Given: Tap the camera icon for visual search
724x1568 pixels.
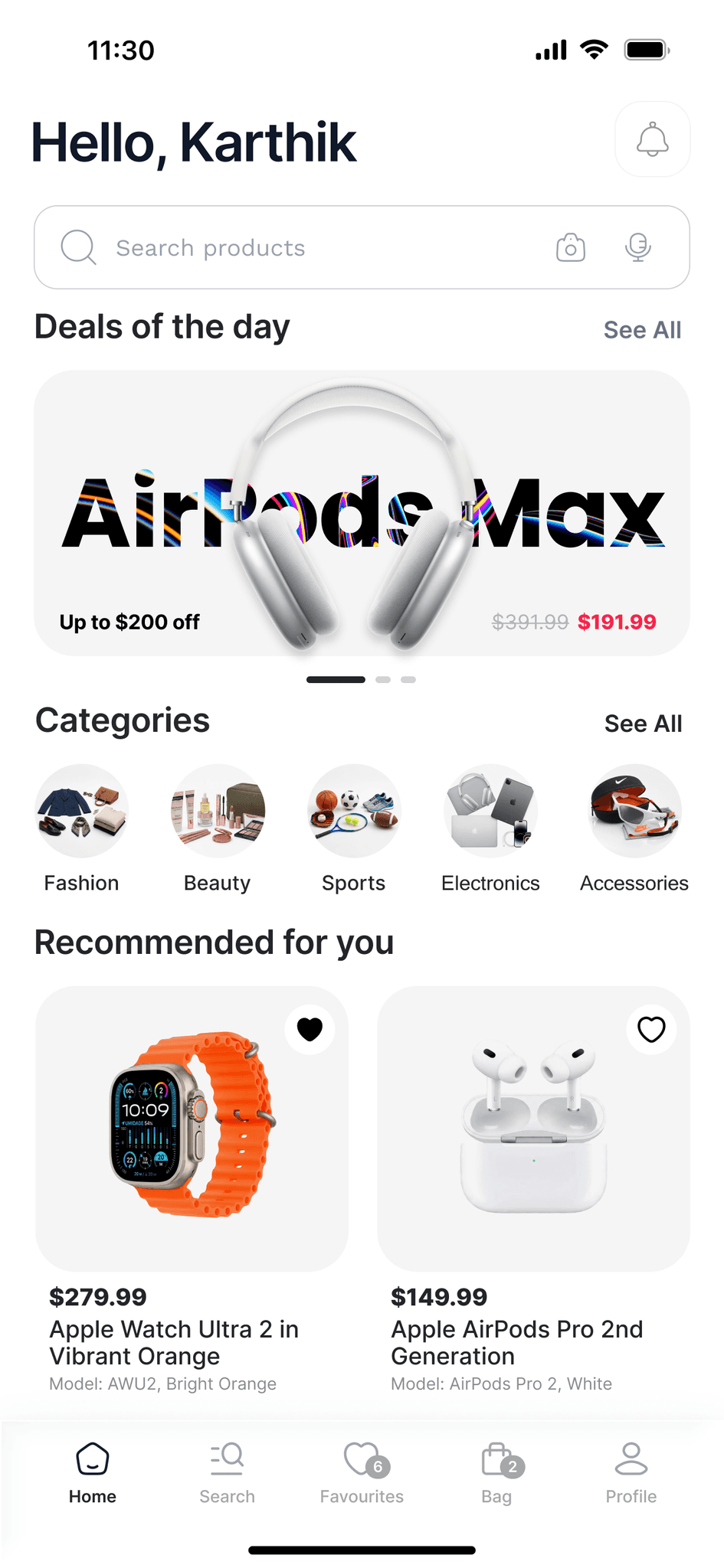Looking at the screenshot, I should click(570, 247).
